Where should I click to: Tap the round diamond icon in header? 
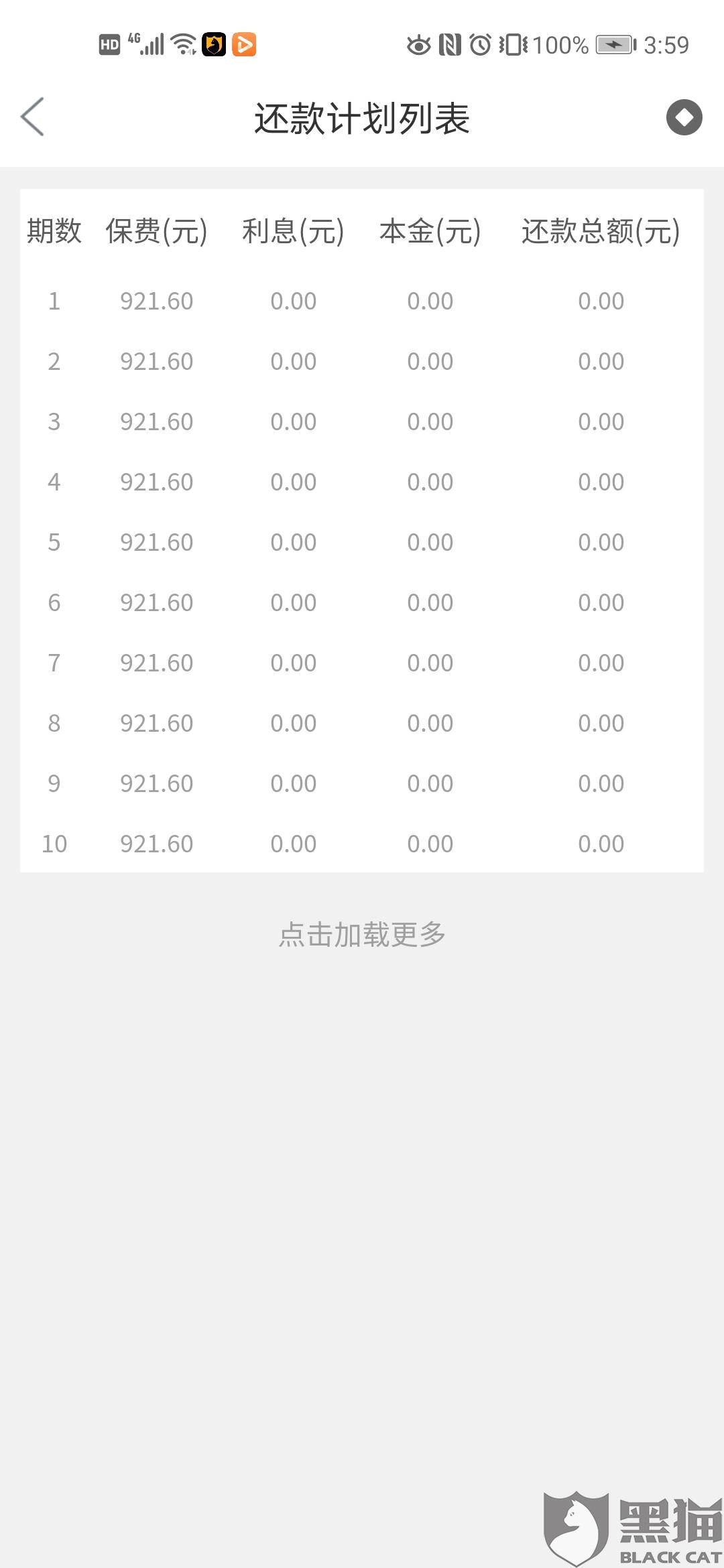[684, 118]
